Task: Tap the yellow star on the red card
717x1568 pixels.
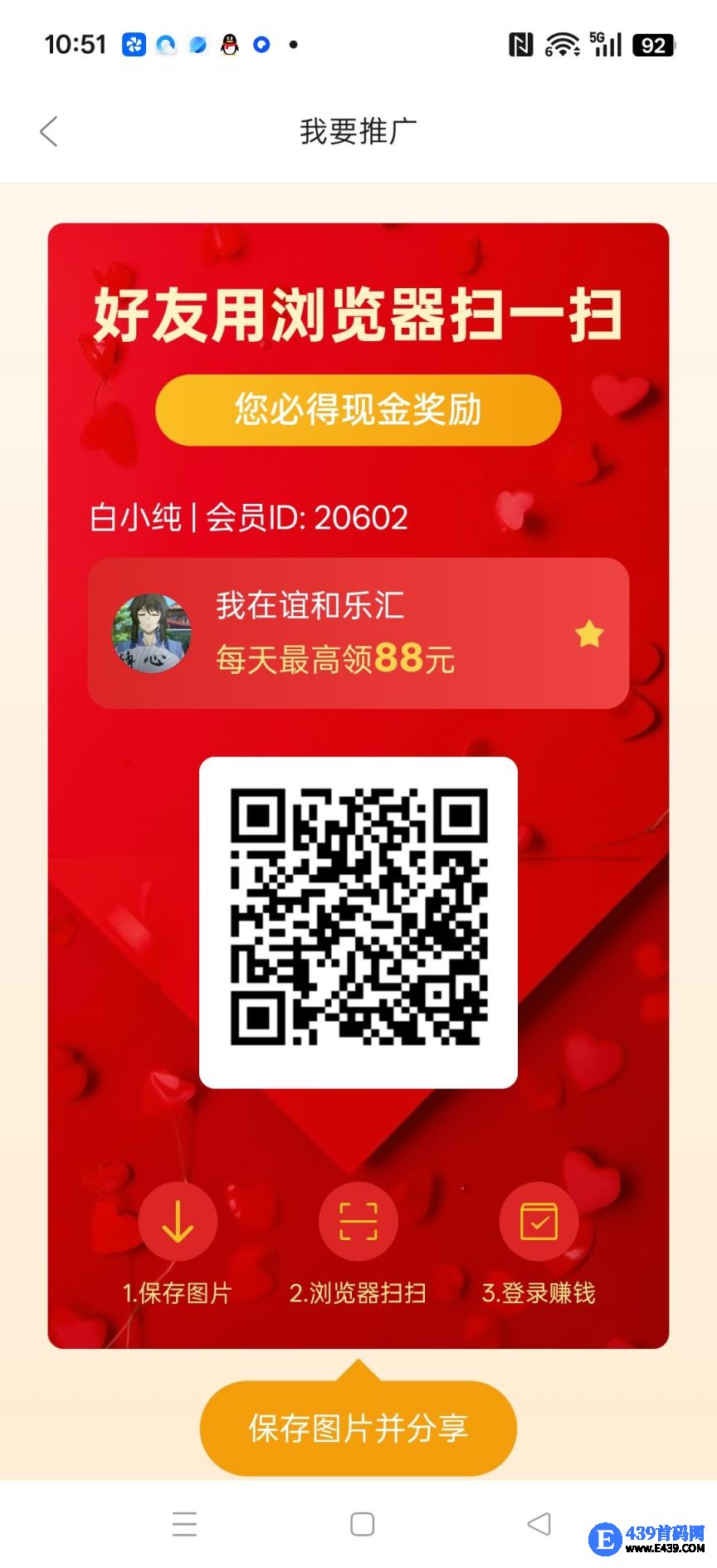Action: click(588, 633)
